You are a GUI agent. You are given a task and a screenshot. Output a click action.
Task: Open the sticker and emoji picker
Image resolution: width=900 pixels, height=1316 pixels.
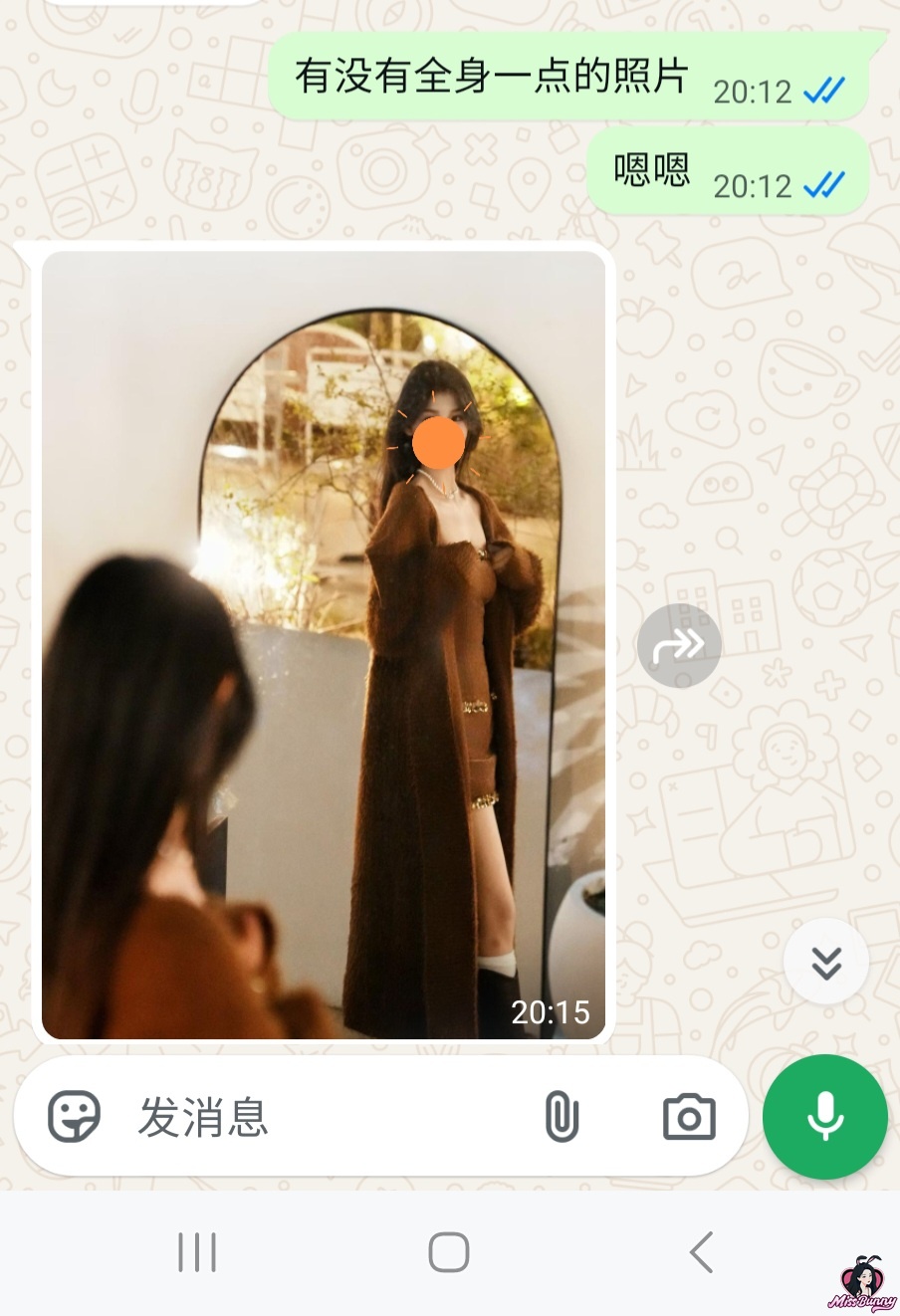75,1117
